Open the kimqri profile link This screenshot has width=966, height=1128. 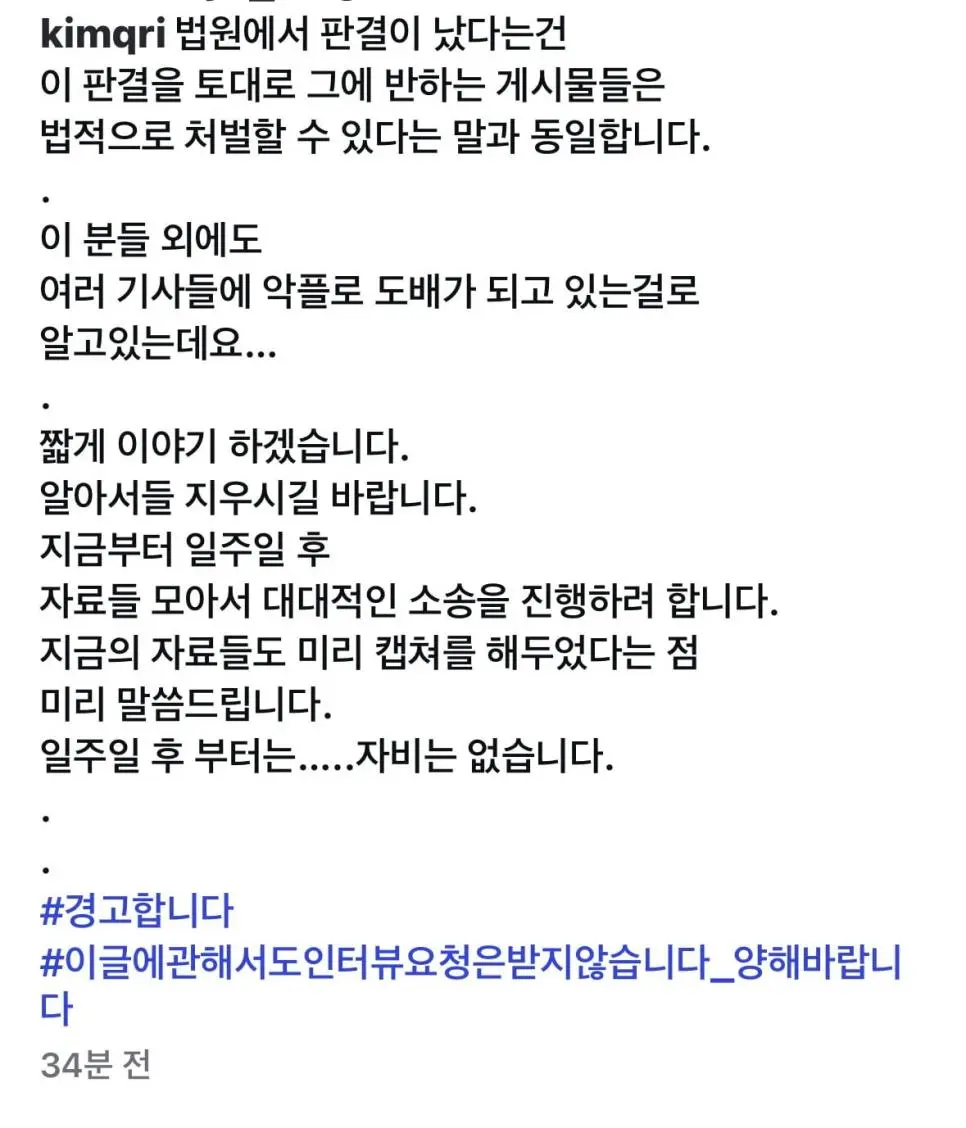[x=102, y=34]
